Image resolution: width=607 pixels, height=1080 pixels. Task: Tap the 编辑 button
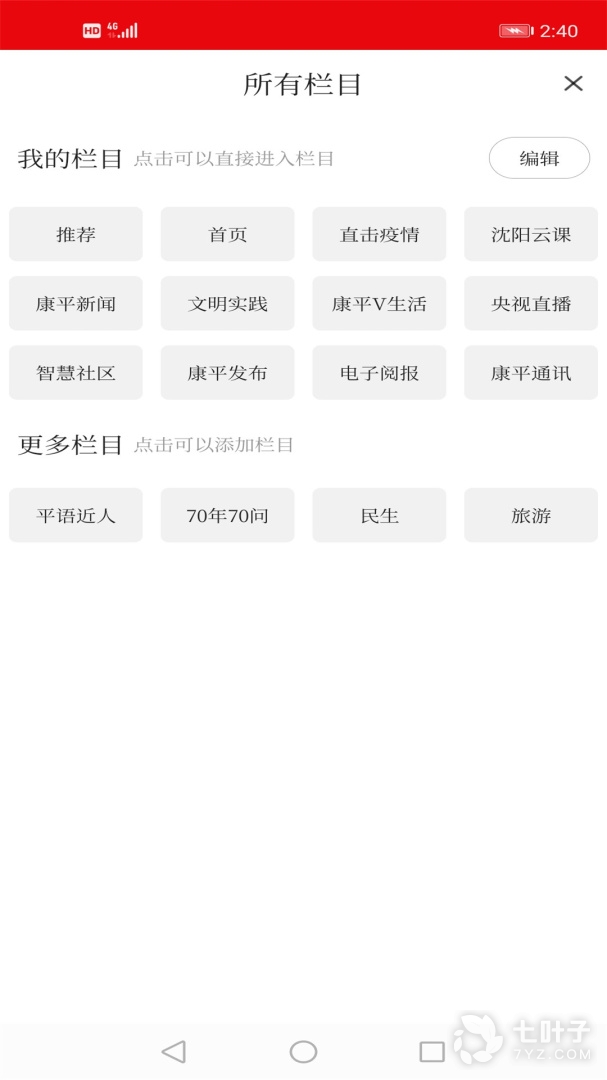[539, 158]
